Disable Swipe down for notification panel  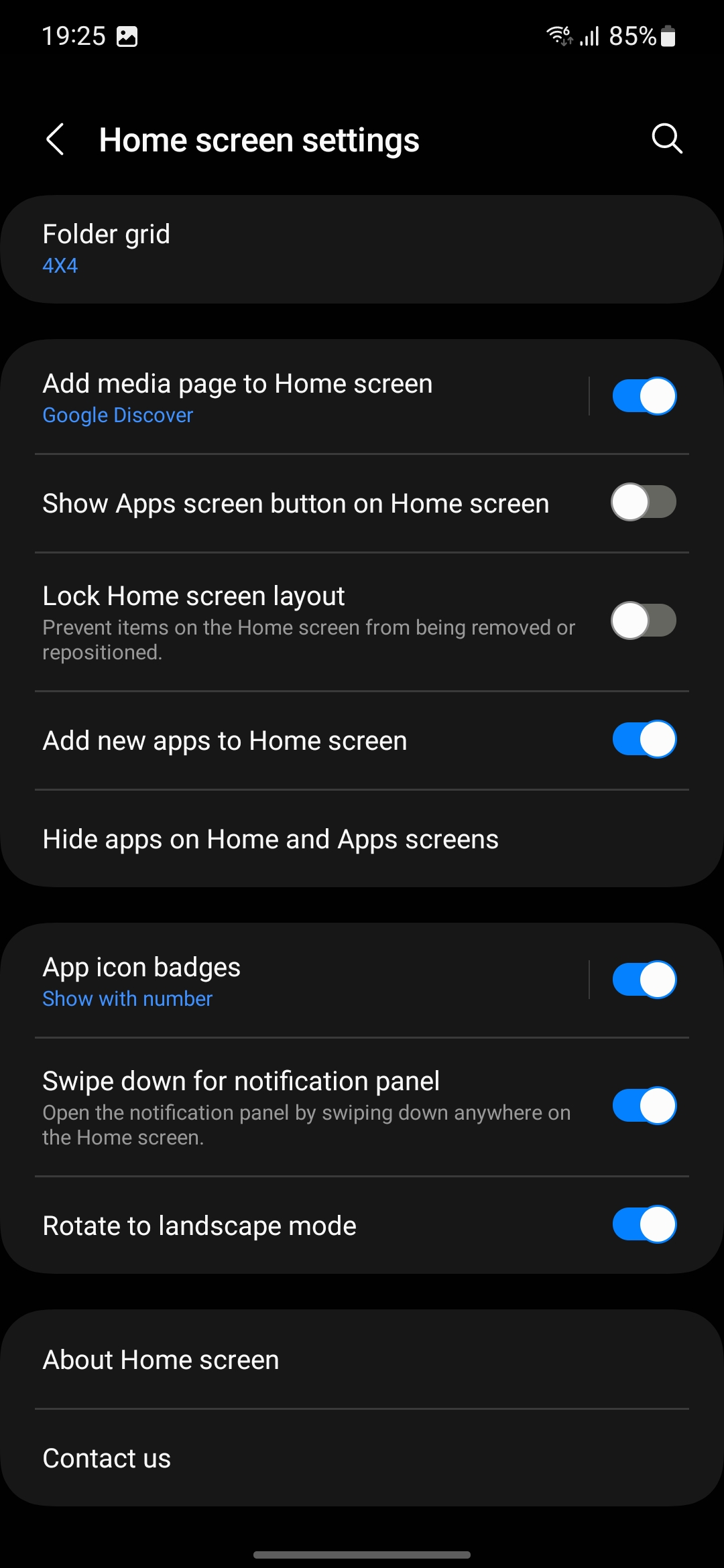644,1106
